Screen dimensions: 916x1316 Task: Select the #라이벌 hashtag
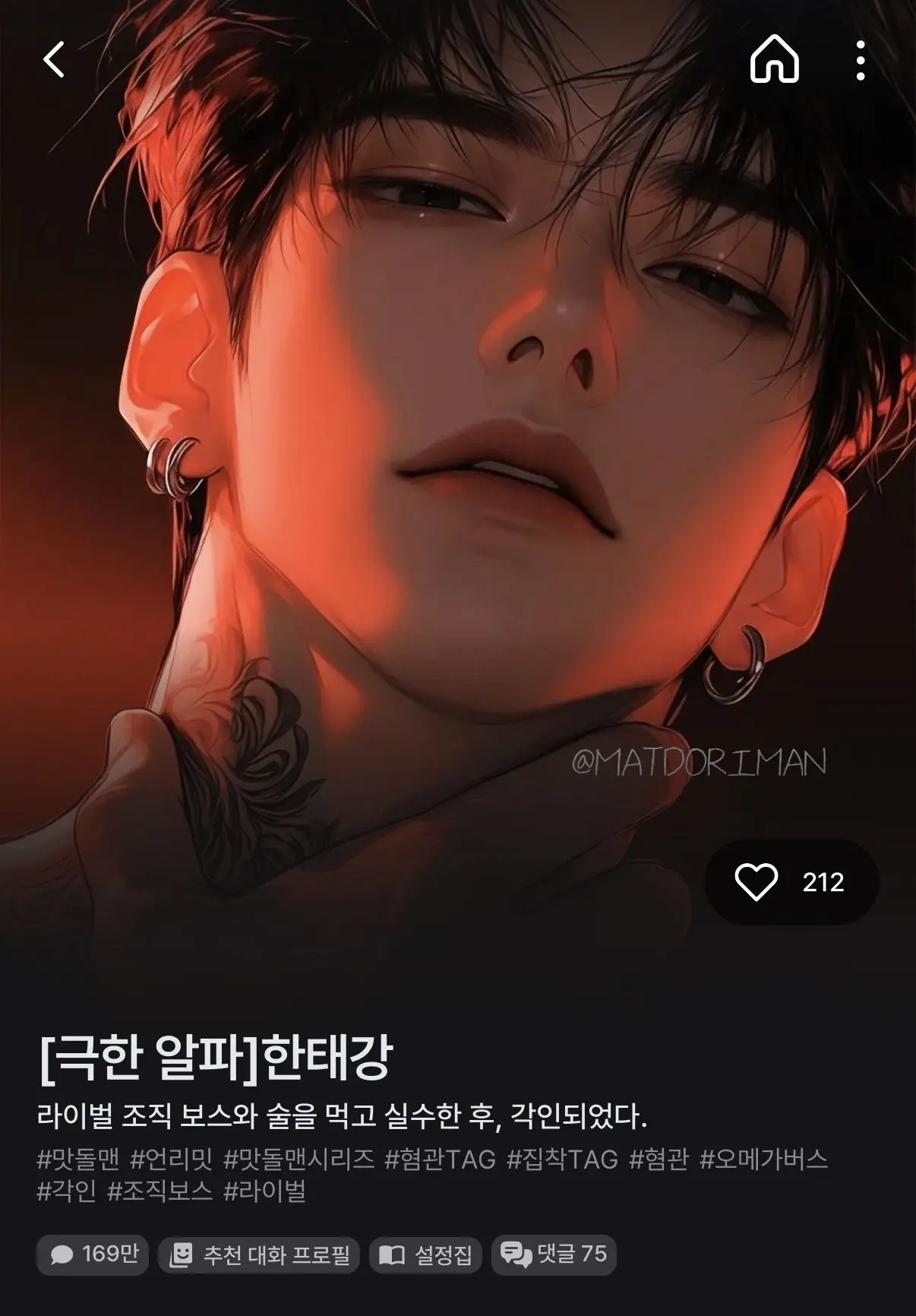pyautogui.click(x=264, y=1191)
